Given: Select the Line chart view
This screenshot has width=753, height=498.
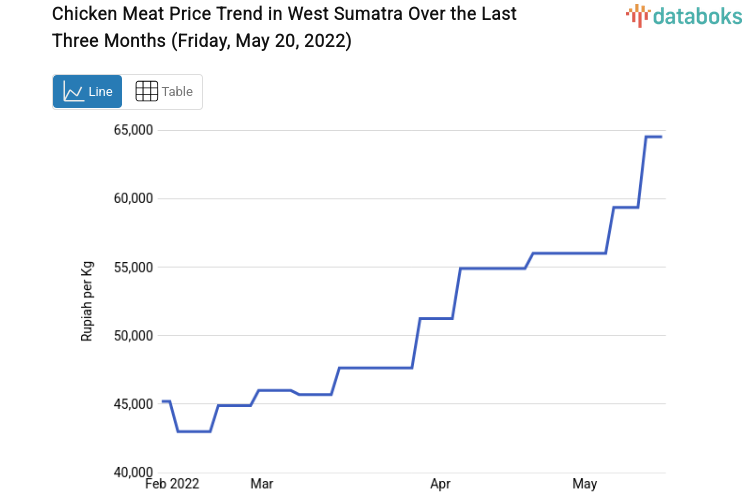Looking at the screenshot, I should [88, 92].
